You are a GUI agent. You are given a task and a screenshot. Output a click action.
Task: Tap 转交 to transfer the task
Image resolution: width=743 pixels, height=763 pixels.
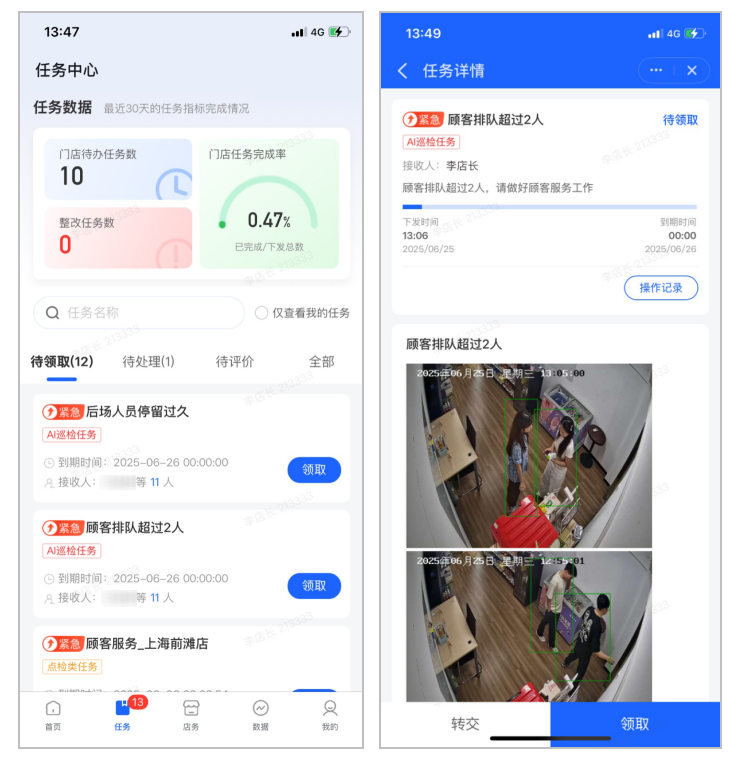(x=465, y=724)
